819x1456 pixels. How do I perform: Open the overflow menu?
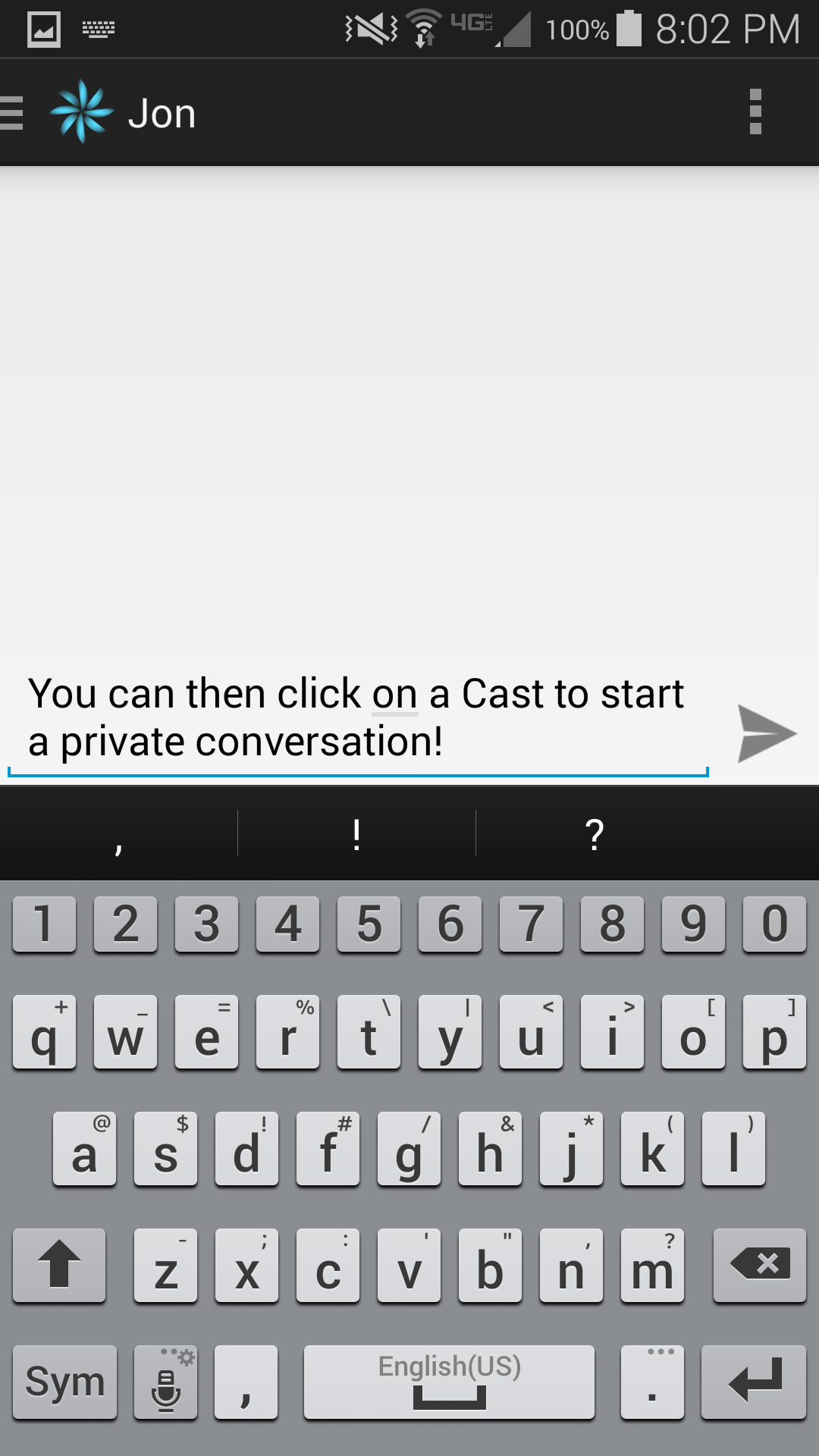[x=755, y=112]
